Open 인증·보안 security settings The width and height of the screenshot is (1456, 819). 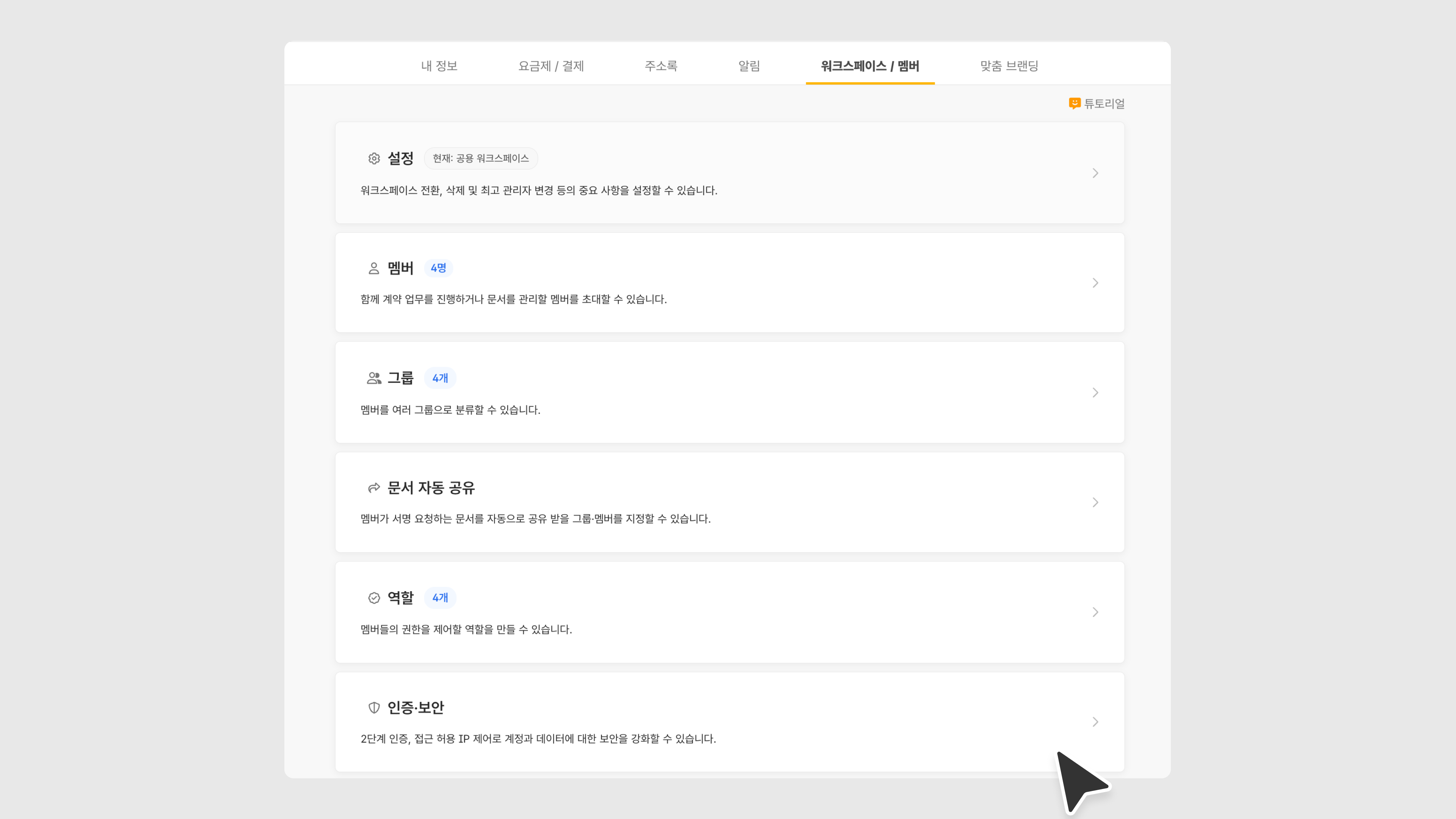tap(729, 722)
